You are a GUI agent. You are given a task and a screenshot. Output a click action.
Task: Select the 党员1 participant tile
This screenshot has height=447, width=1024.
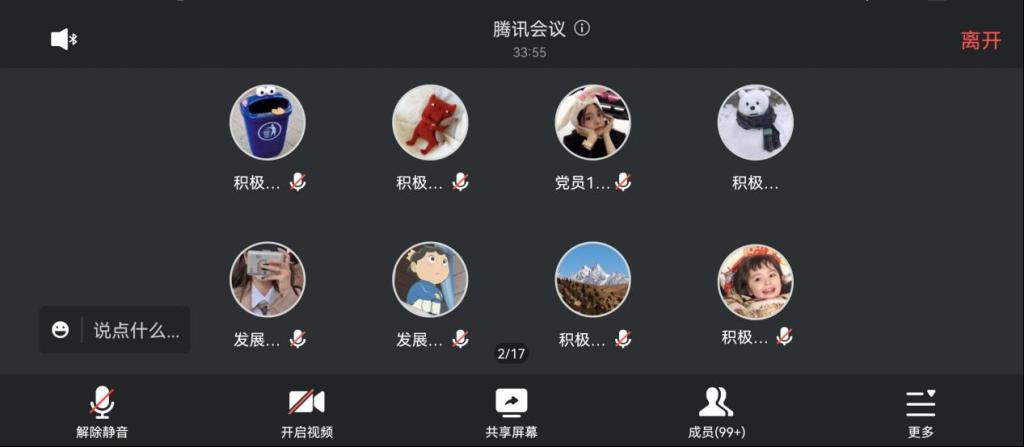coord(593,122)
